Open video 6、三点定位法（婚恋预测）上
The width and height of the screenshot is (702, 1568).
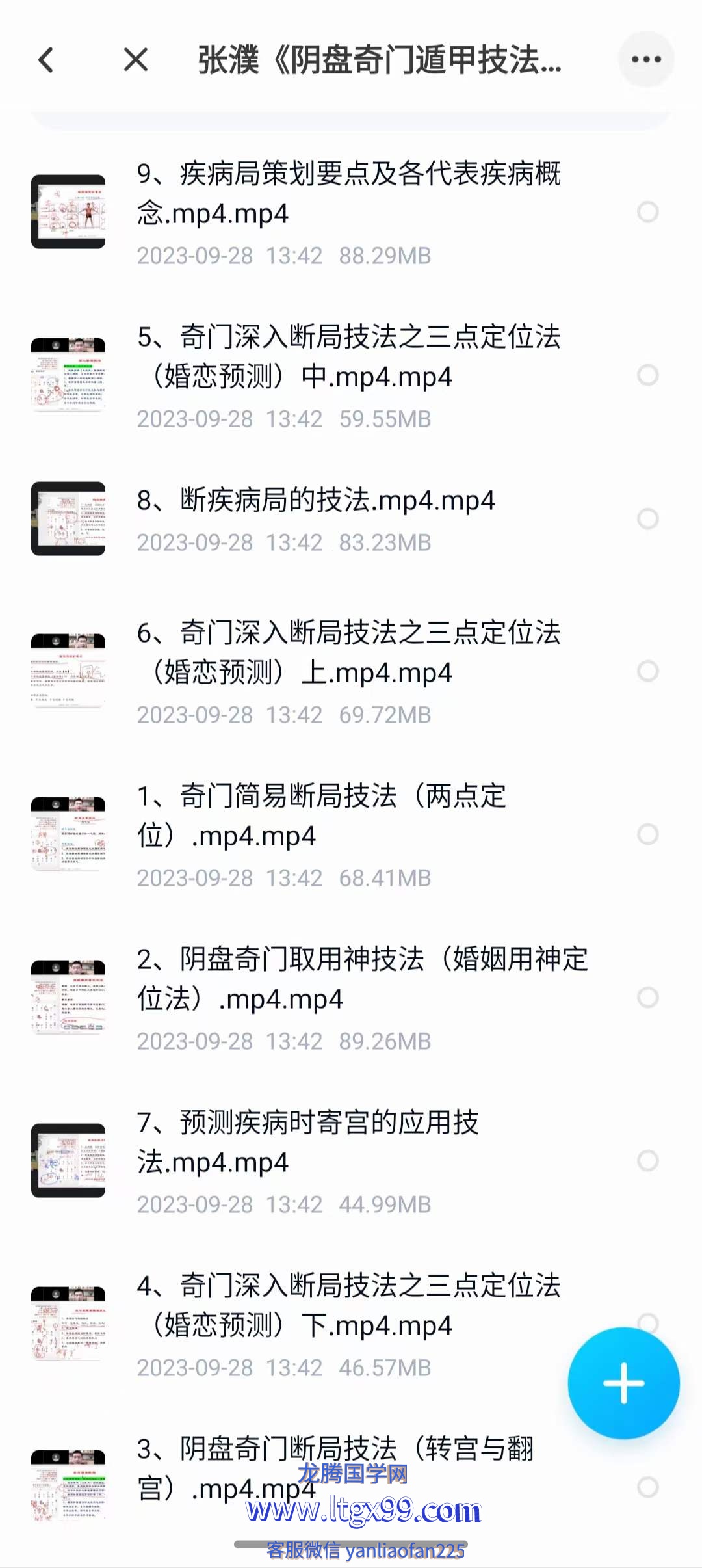(348, 652)
